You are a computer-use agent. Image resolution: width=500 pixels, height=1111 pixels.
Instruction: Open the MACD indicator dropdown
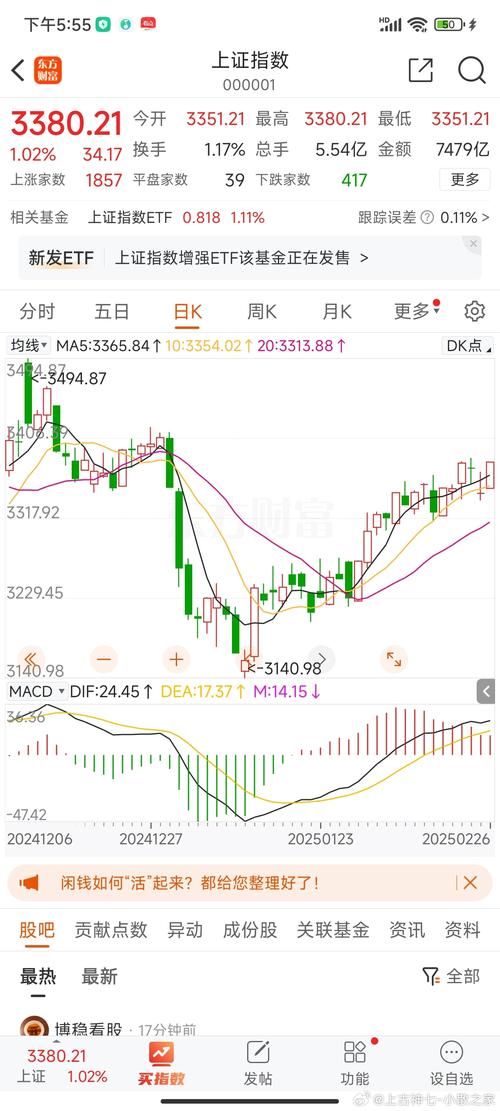click(x=37, y=692)
